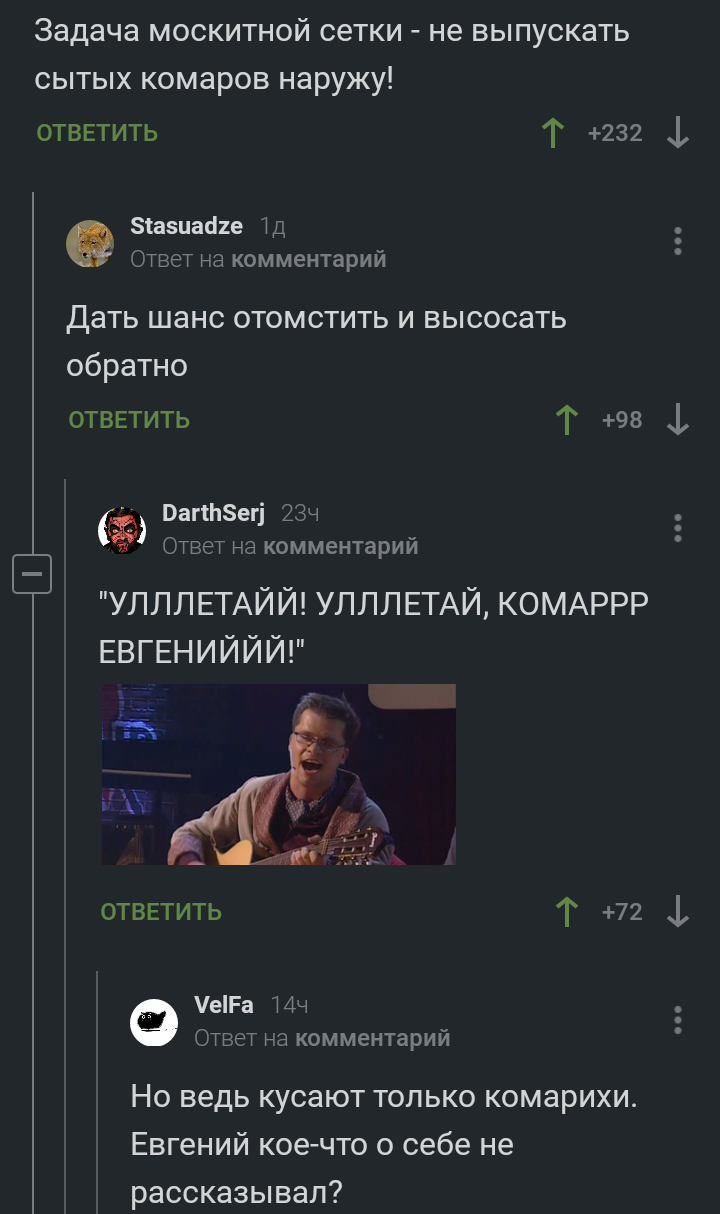This screenshot has height=1214, width=720.
Task: Upvote Stasuadze's comment rated +98
Action: tap(567, 420)
